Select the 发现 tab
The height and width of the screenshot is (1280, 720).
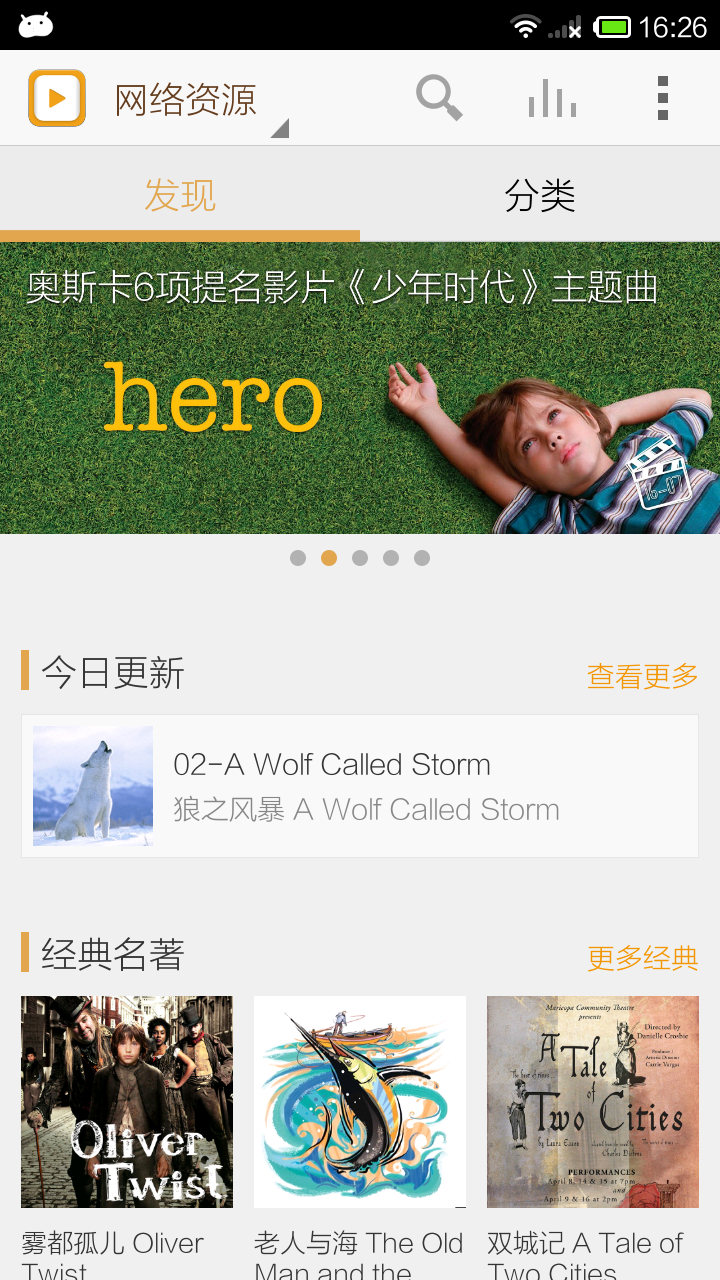point(180,196)
